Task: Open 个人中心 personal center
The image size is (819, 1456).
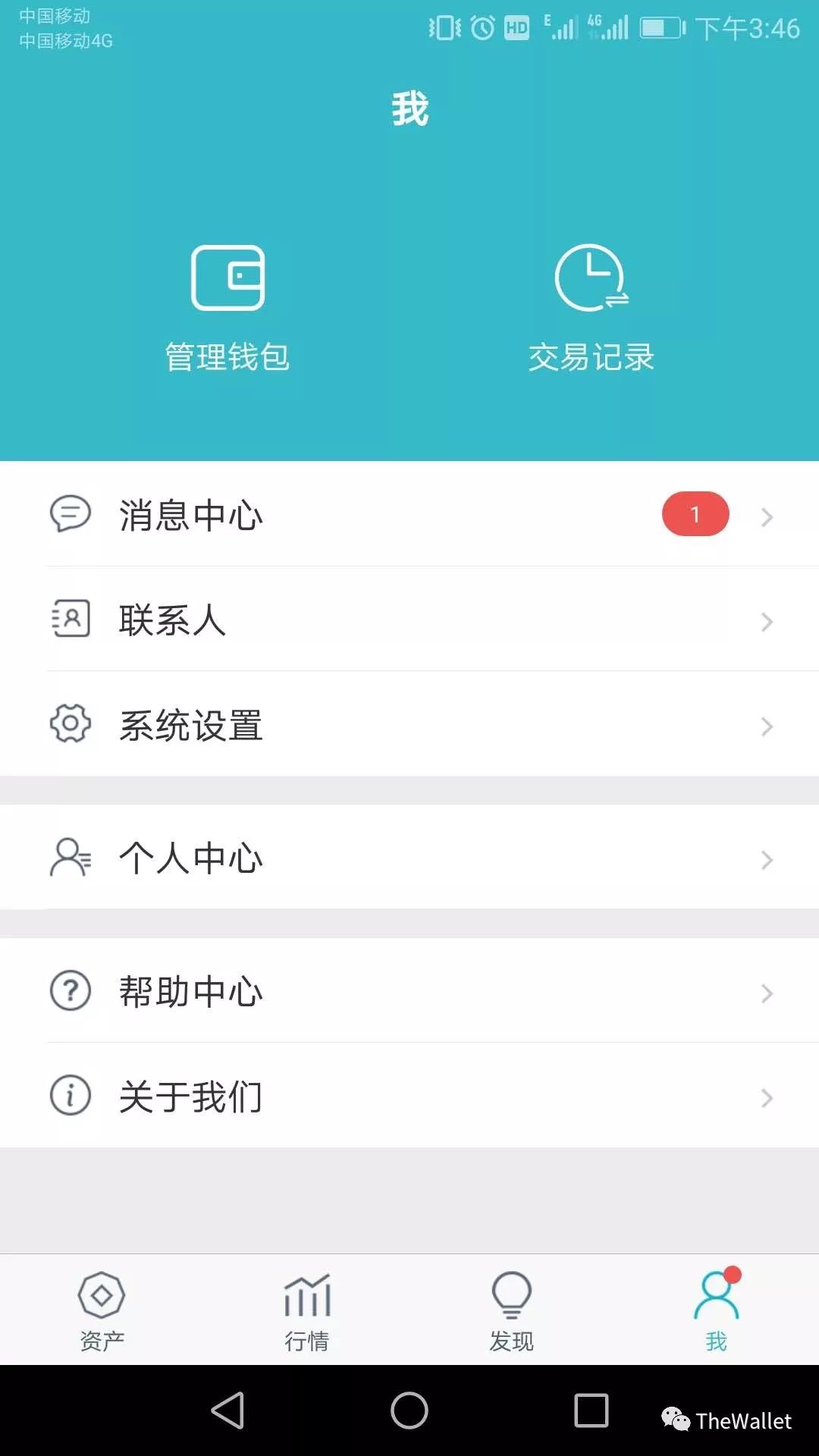Action: 409,857
